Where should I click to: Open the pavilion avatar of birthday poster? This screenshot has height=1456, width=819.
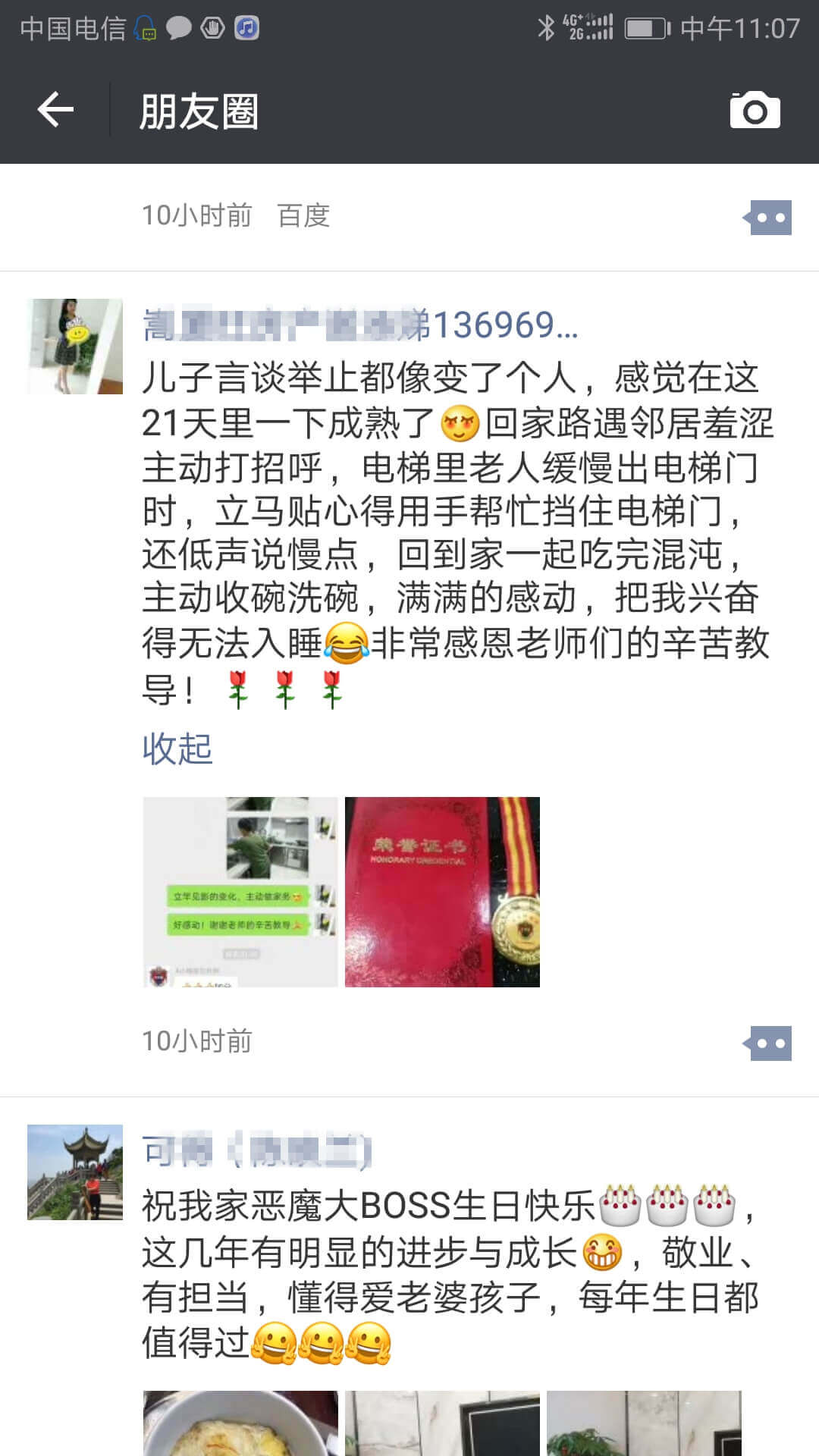click(75, 1172)
